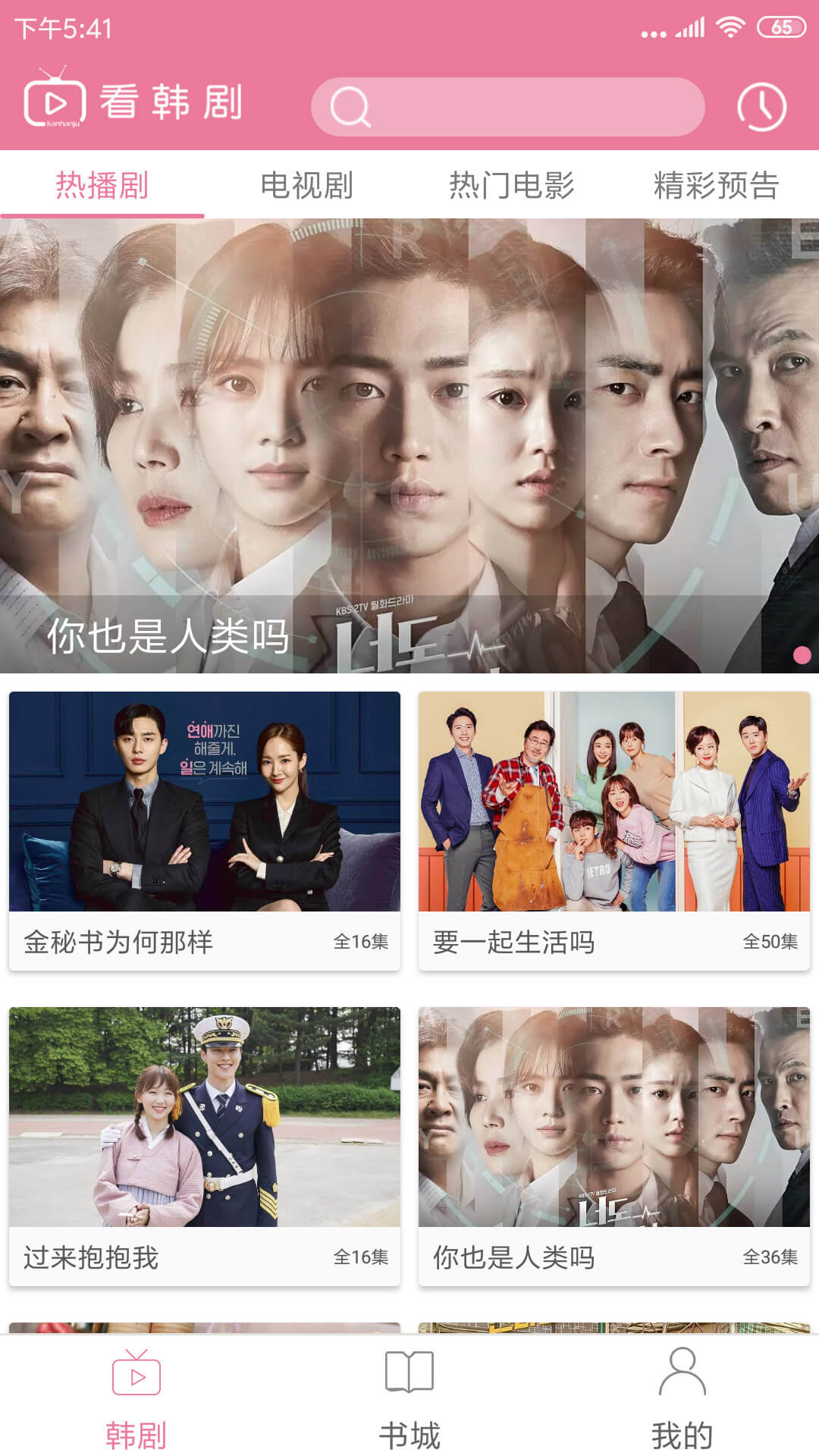
Task: Open the drama card 金秘书为何那样
Action: click(205, 830)
